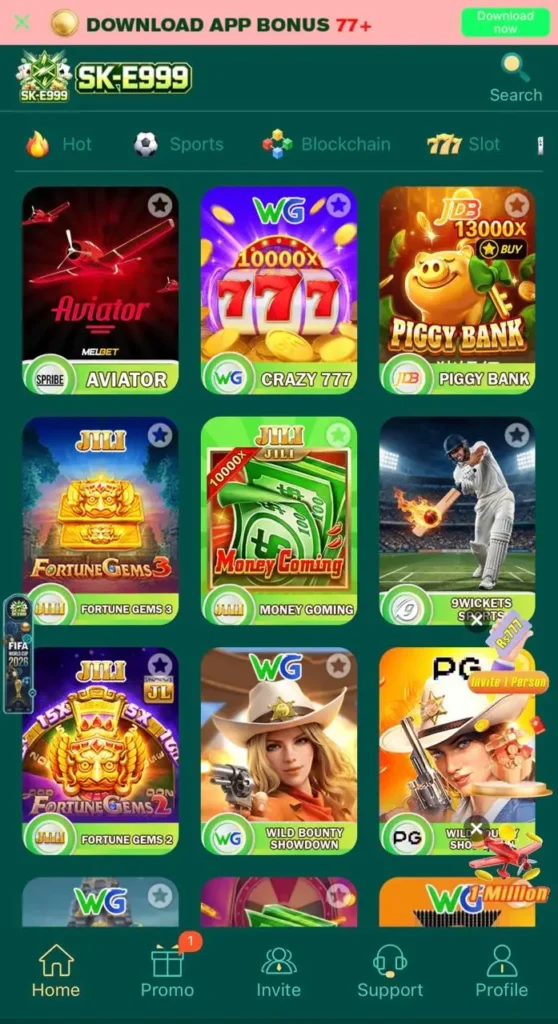Open the Search icon
The height and width of the screenshot is (1024, 558).
(516, 78)
